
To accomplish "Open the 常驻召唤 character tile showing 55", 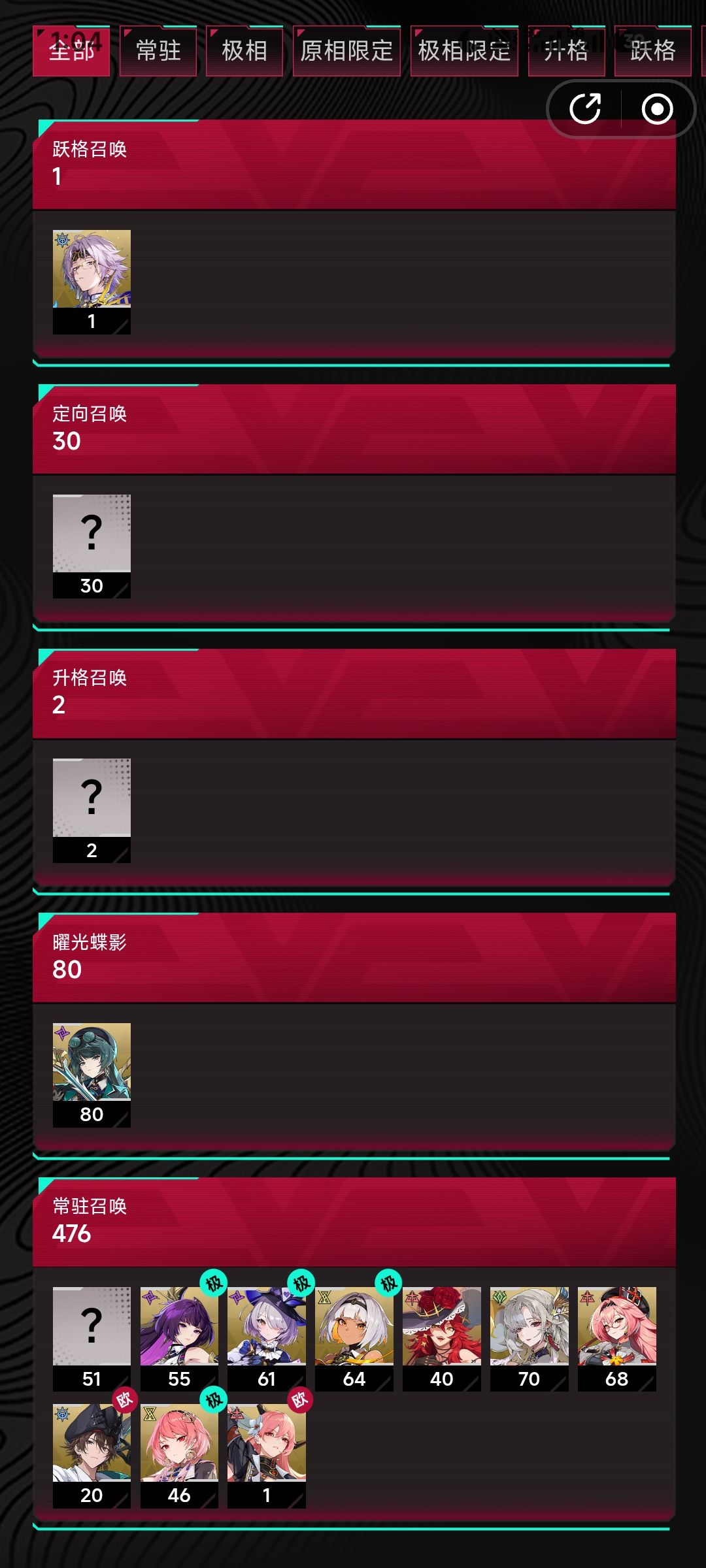I will click(x=179, y=1339).
